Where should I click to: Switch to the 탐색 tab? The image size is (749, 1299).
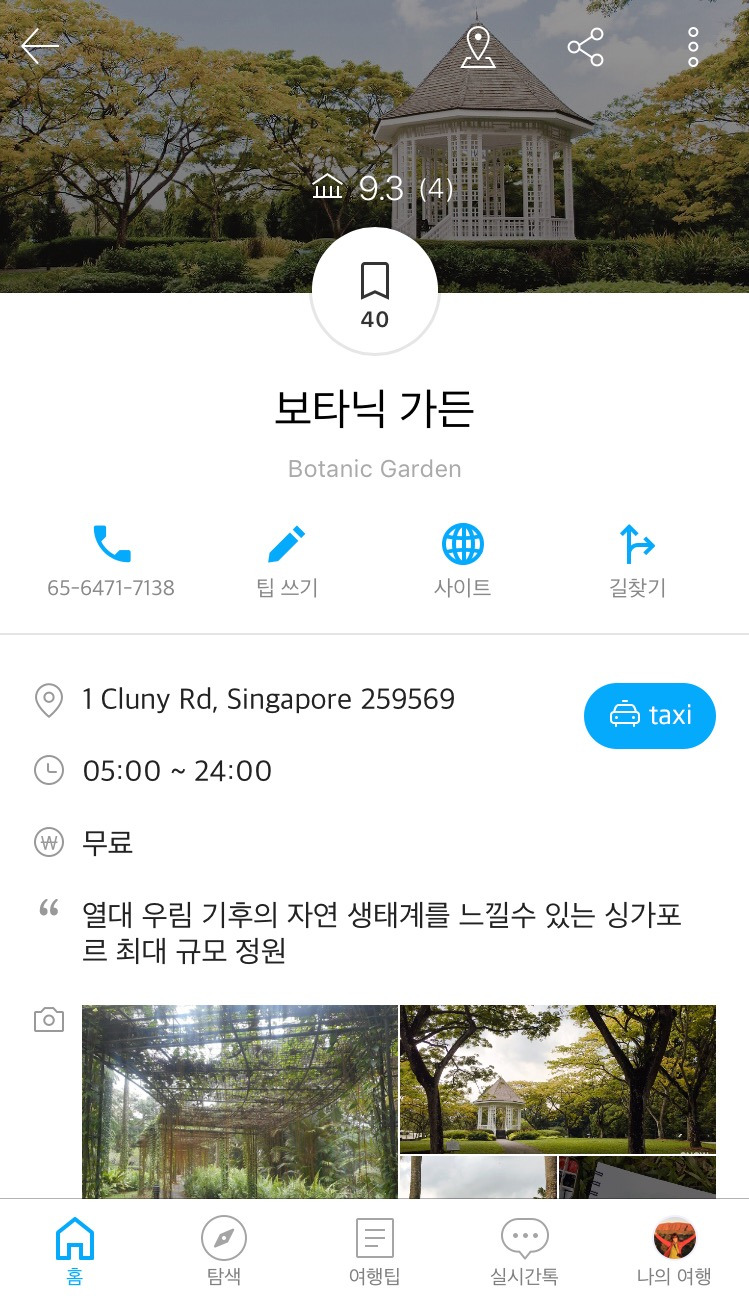223,1251
